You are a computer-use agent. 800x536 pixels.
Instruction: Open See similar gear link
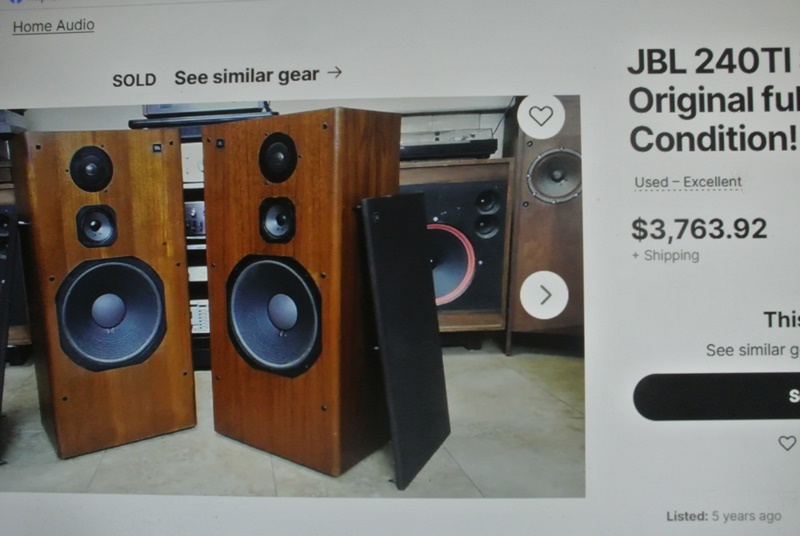coord(257,75)
